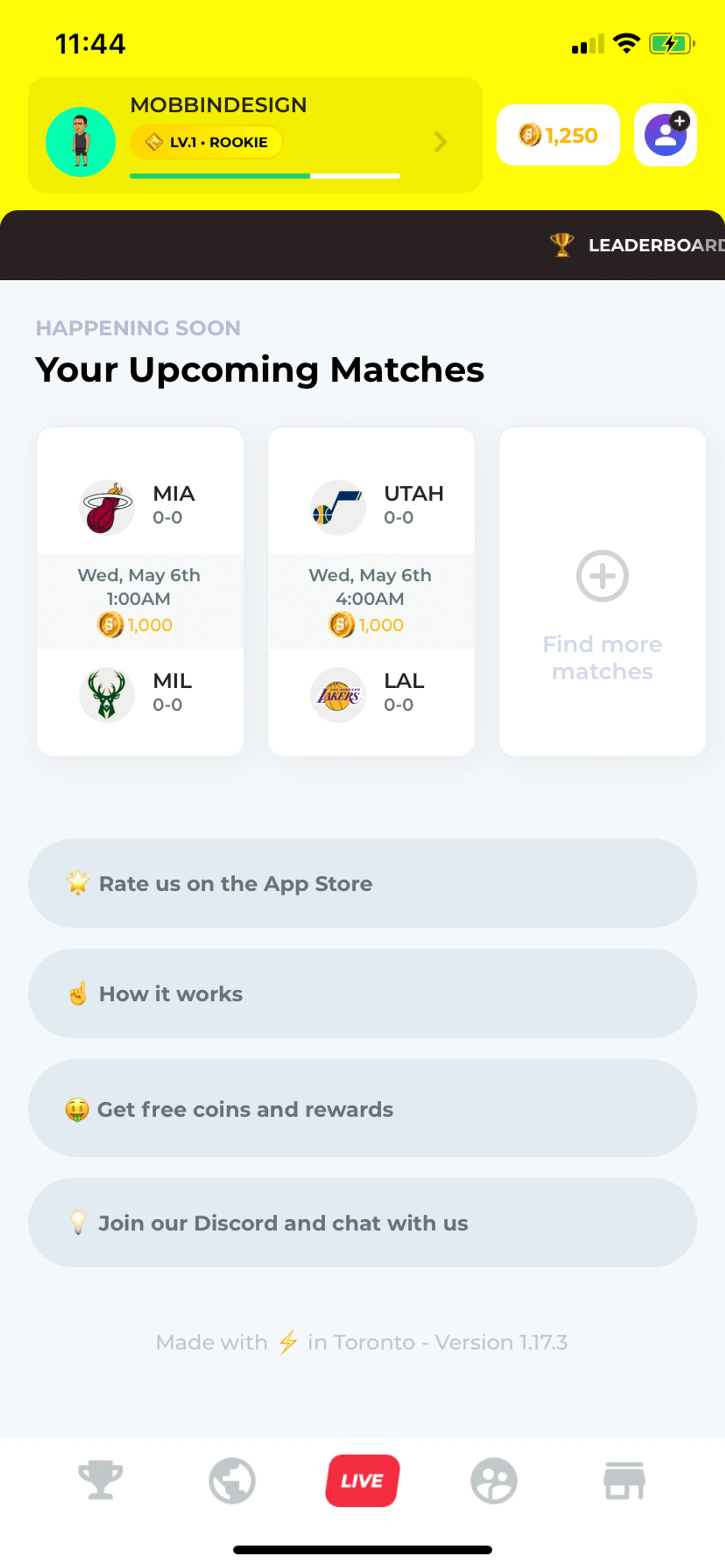Rate us on the App Store
Viewport: 725px width, 1568px height.
point(362,883)
